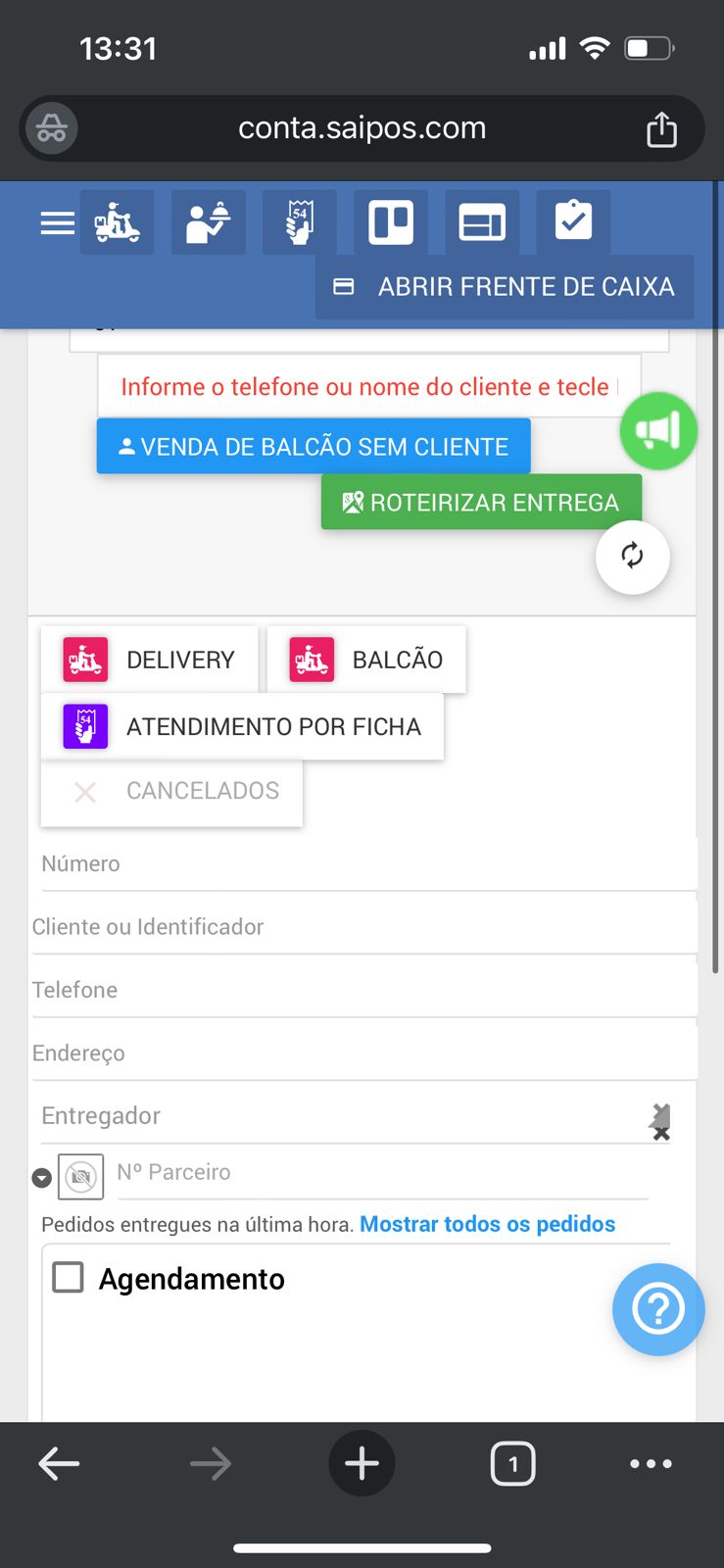The width and height of the screenshot is (724, 1568).
Task: Follow Mostrar todos os pedidos link
Action: tap(488, 1224)
